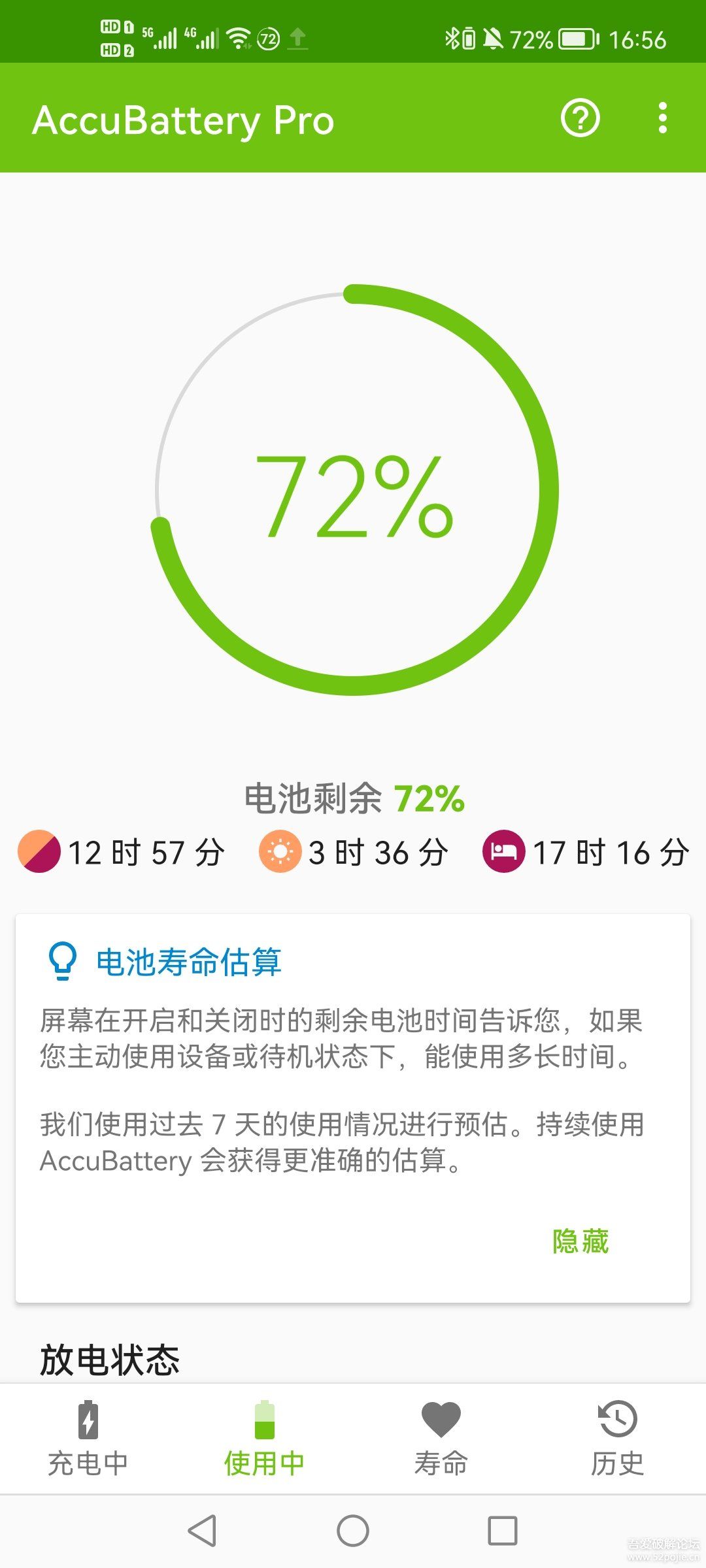Screen dimensions: 706x1568
Task: Tap the system back button
Action: 203,1531
